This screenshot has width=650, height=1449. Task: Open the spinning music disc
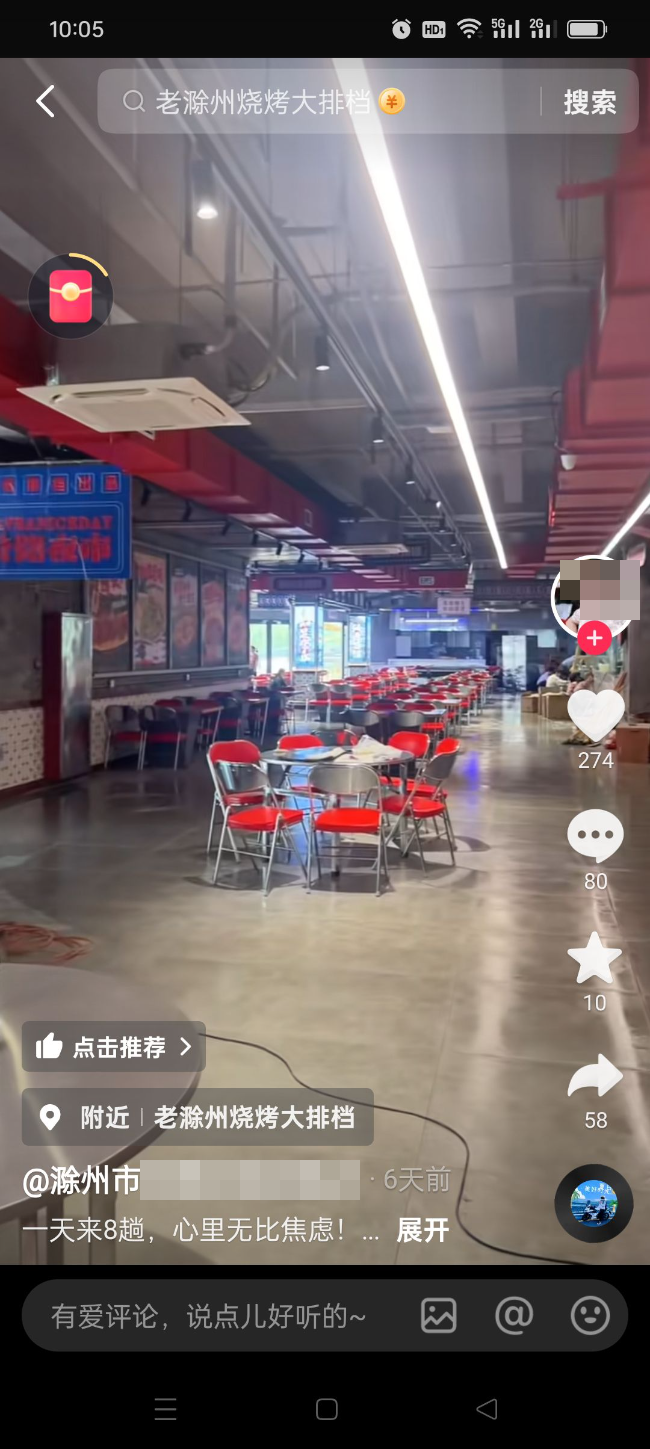coord(594,1203)
